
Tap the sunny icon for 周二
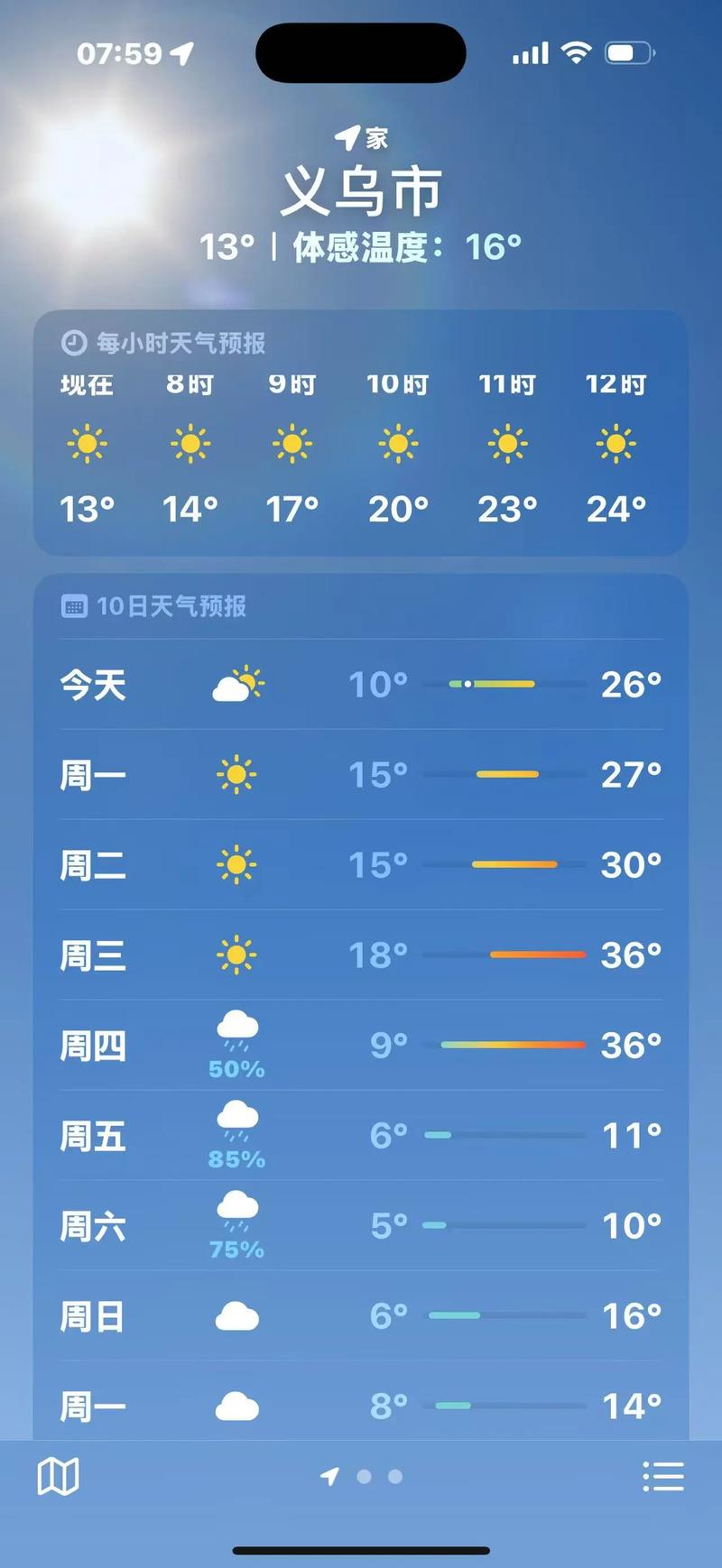pyautogui.click(x=236, y=865)
